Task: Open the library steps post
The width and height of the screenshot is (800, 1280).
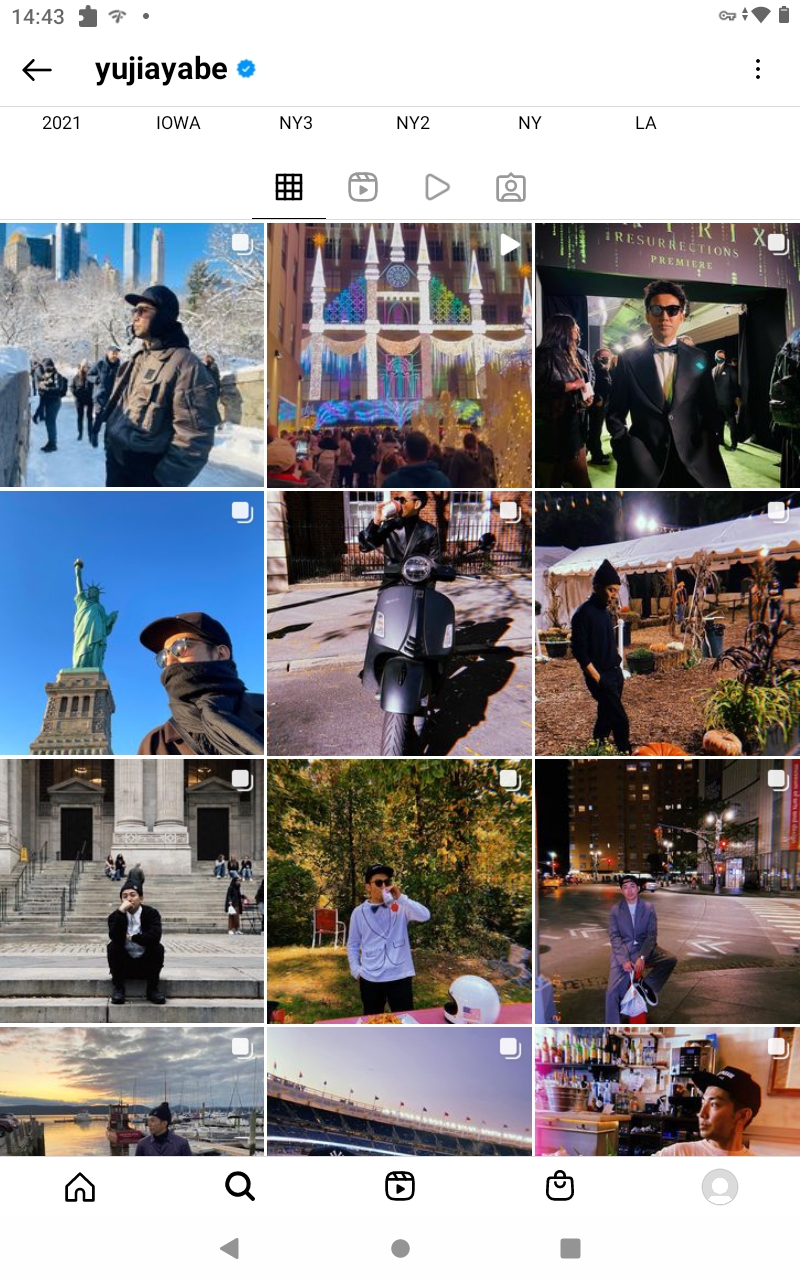Action: coord(132,891)
